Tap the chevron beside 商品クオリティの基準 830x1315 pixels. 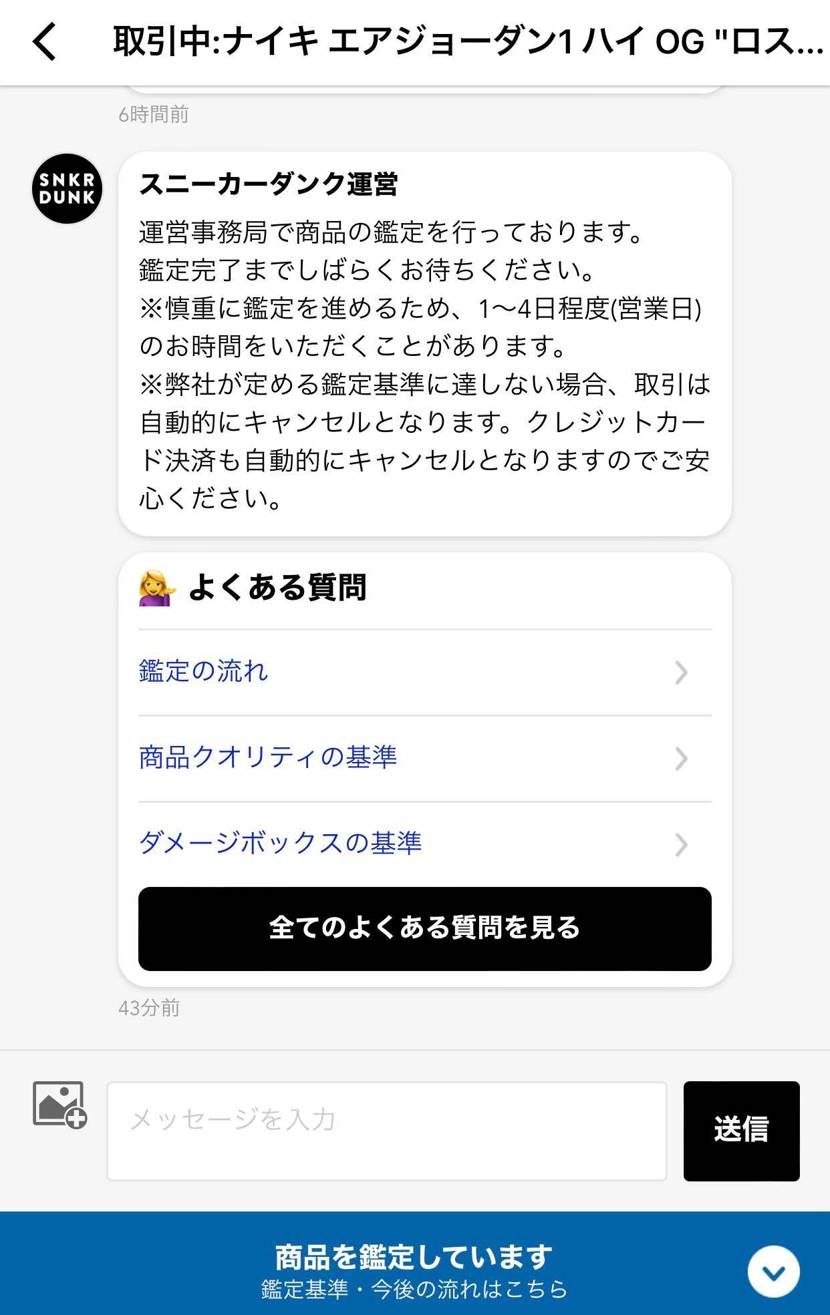pyautogui.click(x=681, y=759)
